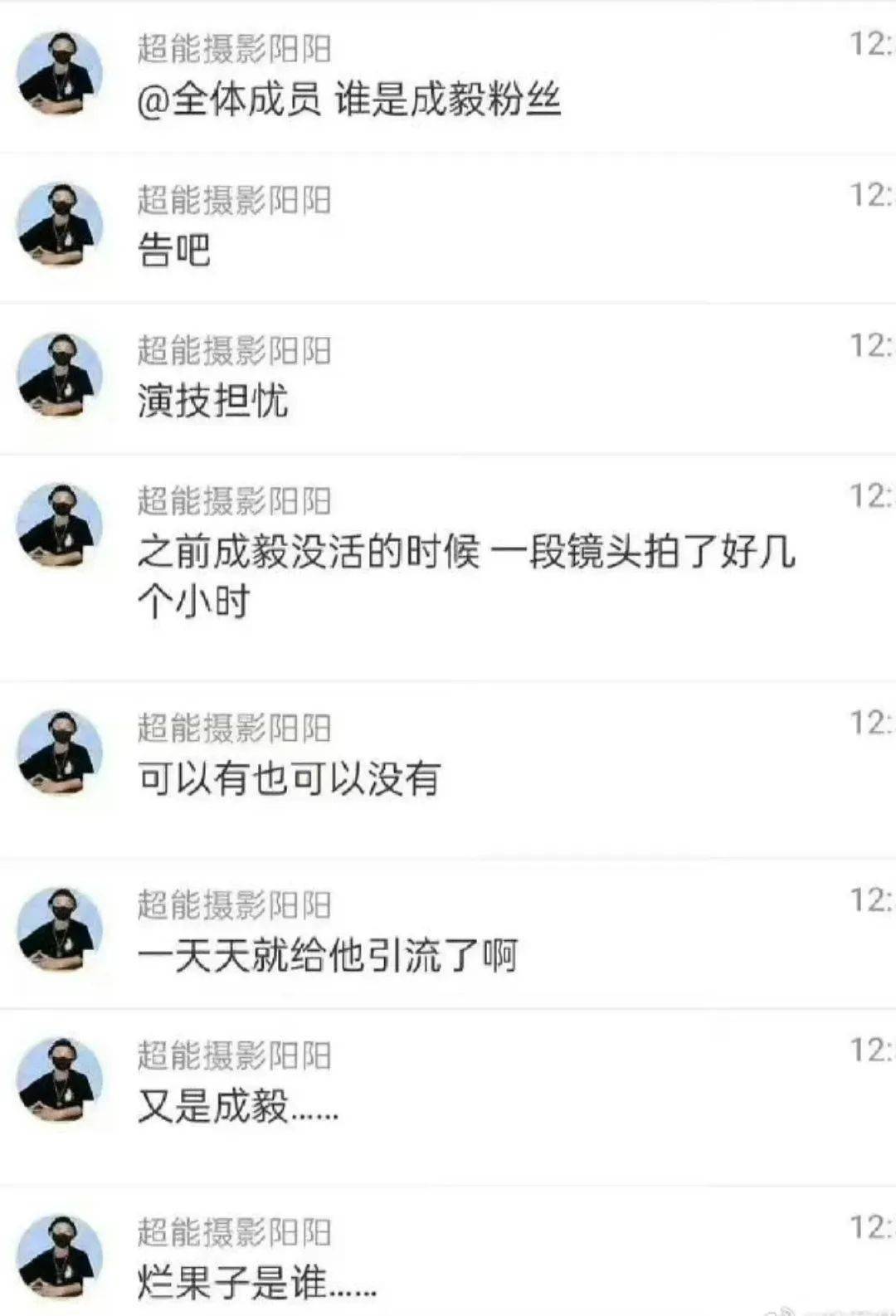This screenshot has height=1316, width=896.
Task: Tap the '可以有也可以没有' message
Action: coord(288,778)
